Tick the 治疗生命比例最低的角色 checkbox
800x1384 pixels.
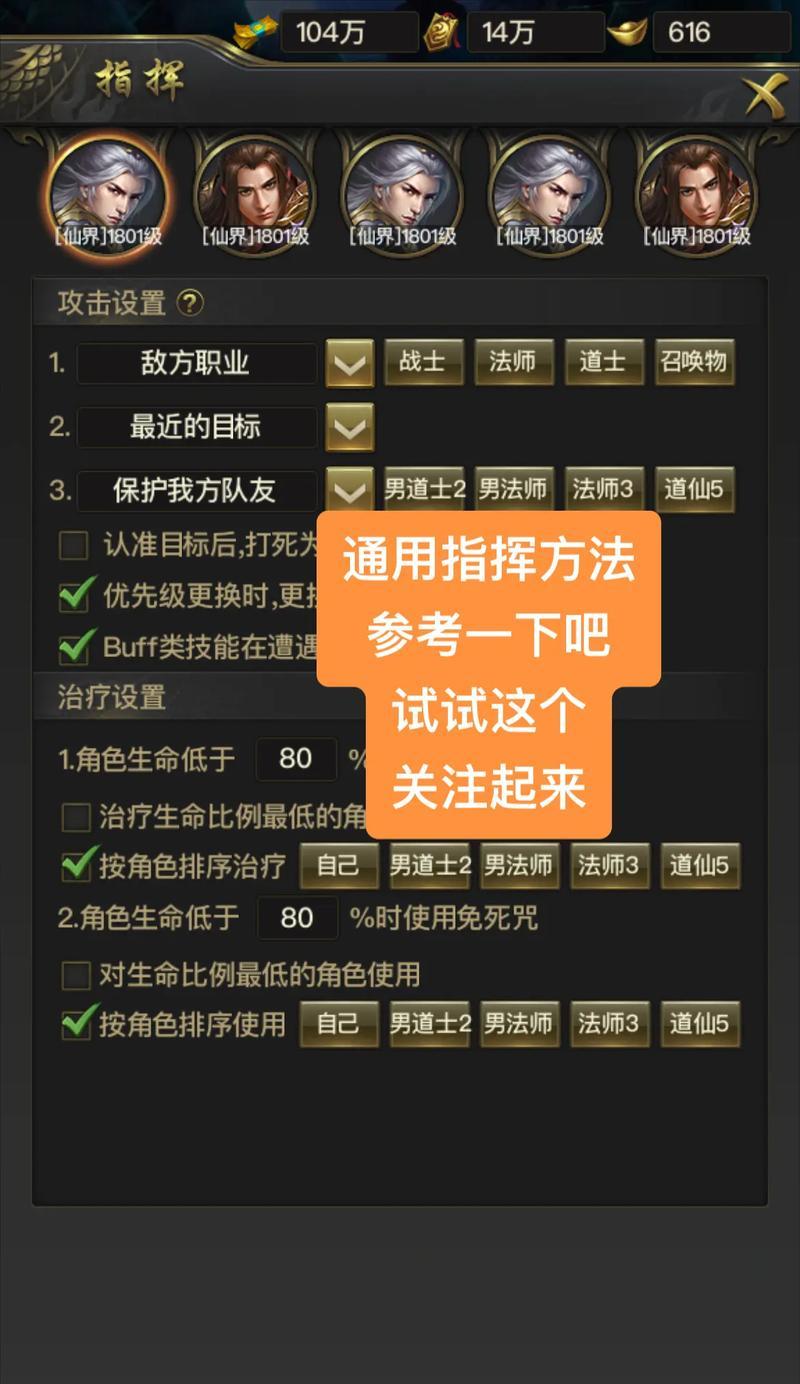76,818
